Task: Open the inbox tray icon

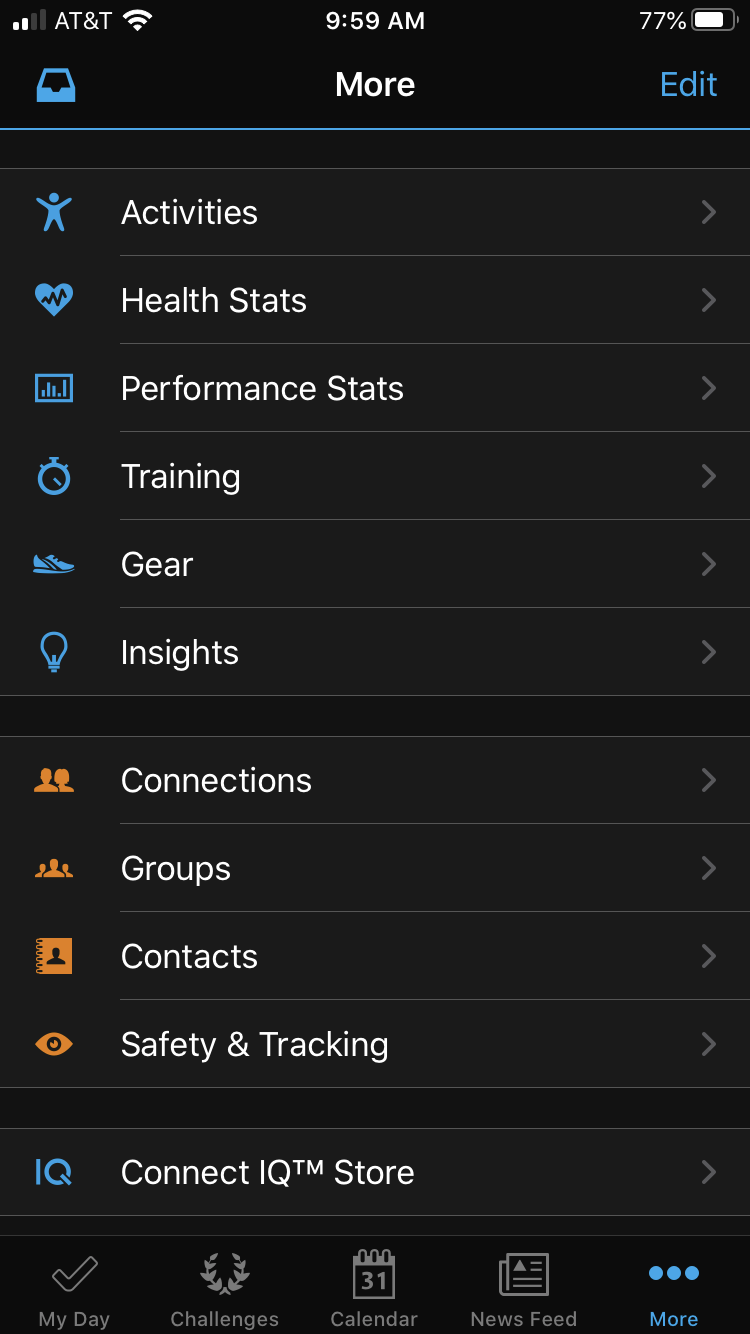Action: coord(56,85)
